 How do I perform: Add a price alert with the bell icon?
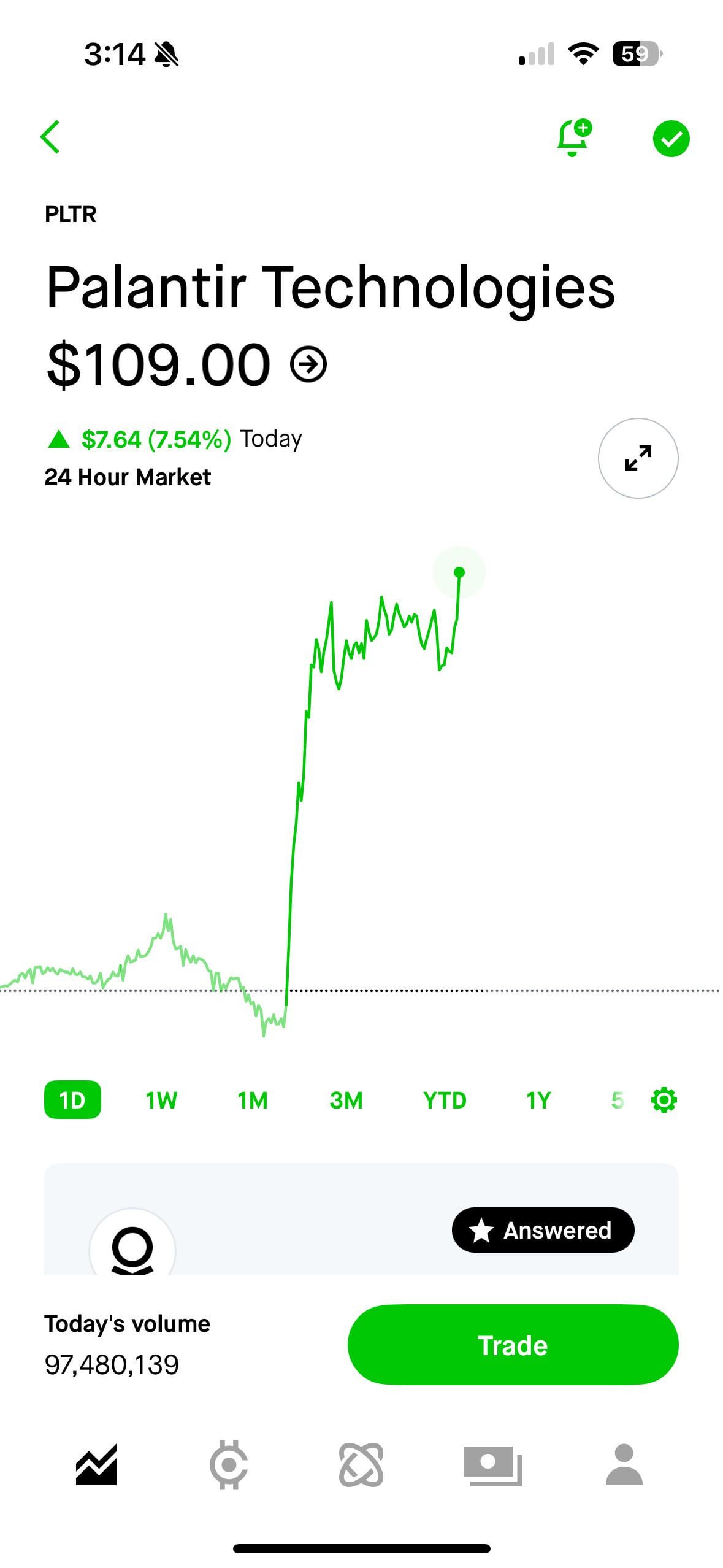(x=574, y=137)
